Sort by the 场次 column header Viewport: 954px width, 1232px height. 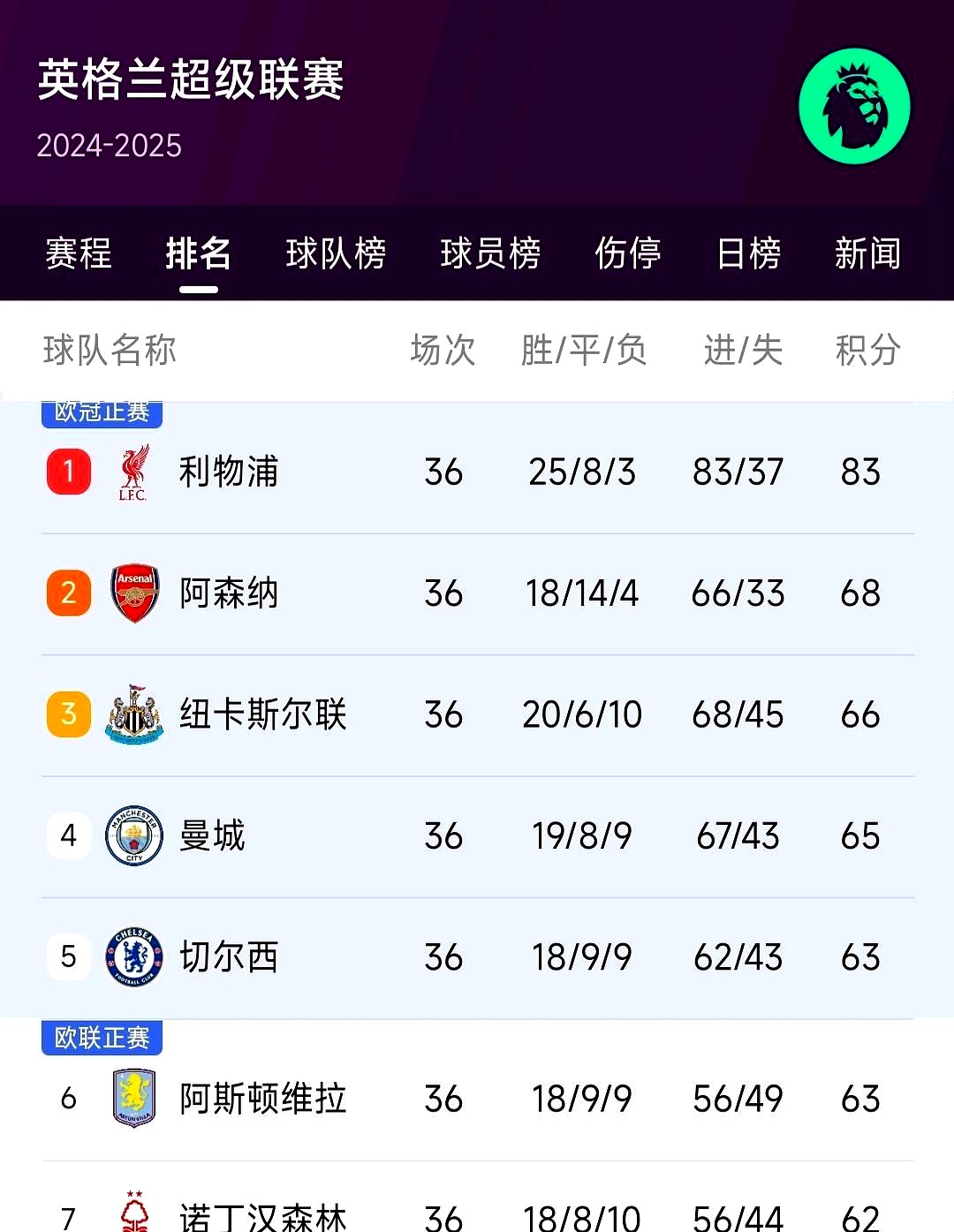[444, 351]
